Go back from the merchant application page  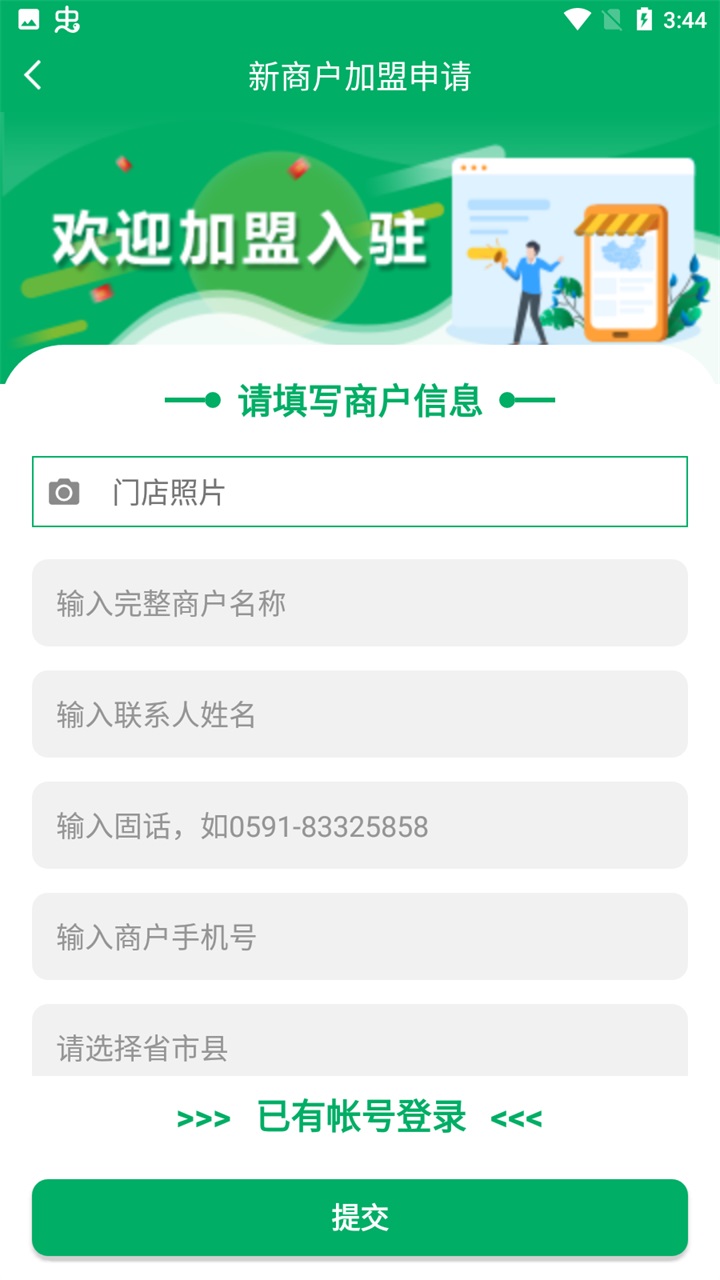pyautogui.click(x=34, y=75)
